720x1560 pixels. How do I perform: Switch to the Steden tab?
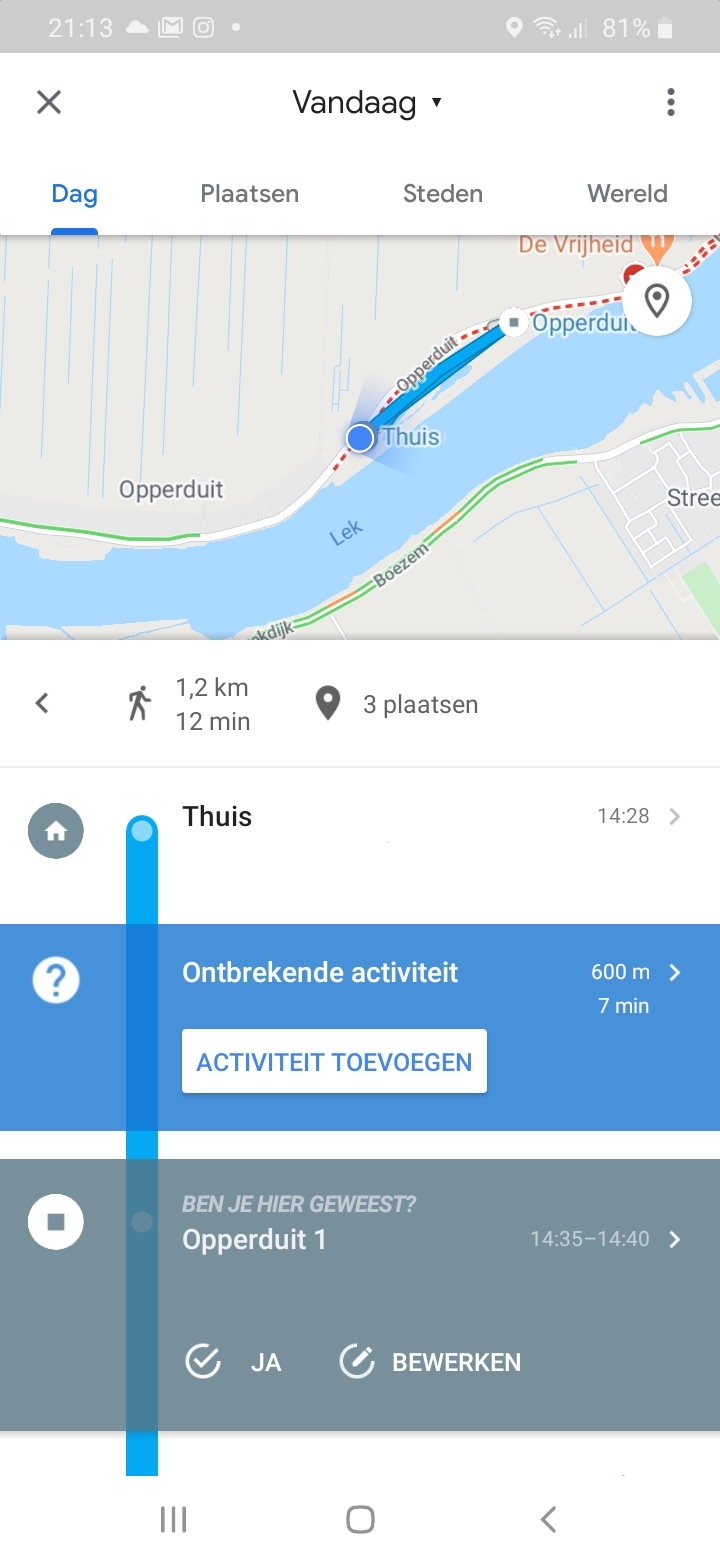(442, 194)
